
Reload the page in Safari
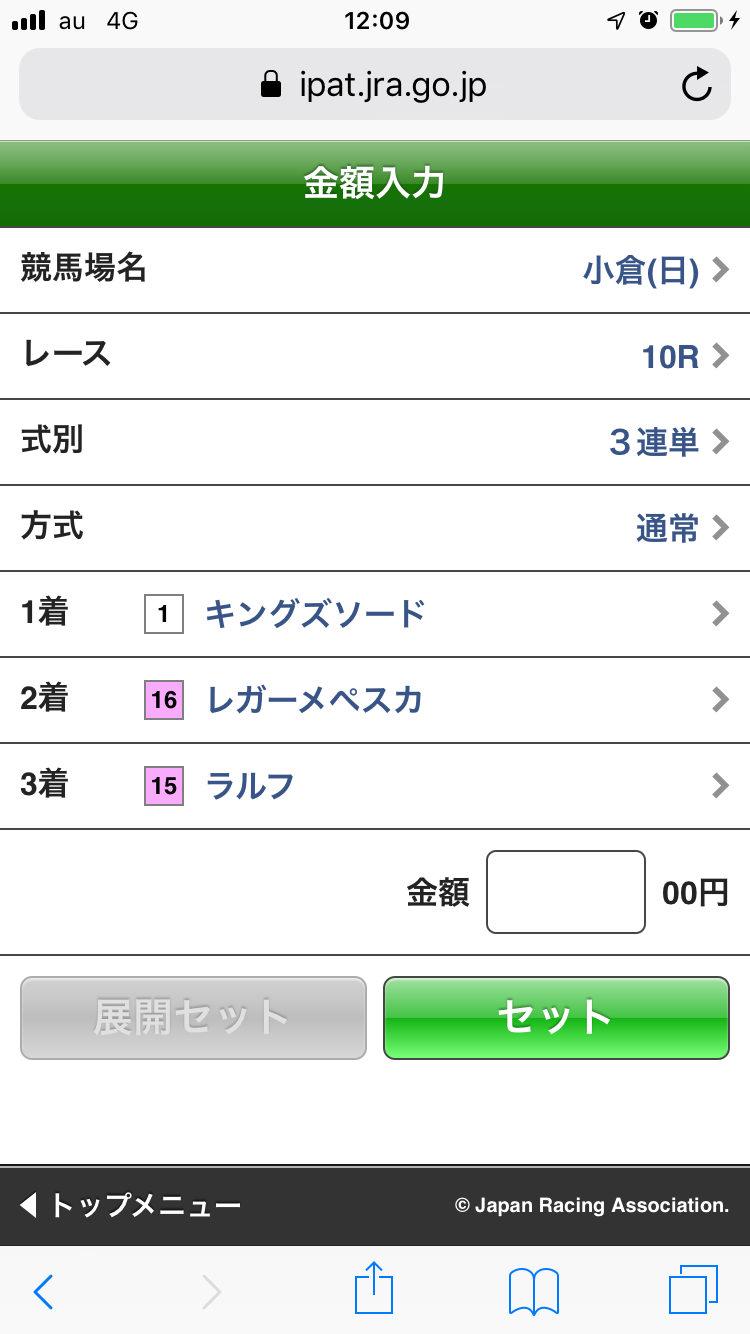[x=697, y=86]
